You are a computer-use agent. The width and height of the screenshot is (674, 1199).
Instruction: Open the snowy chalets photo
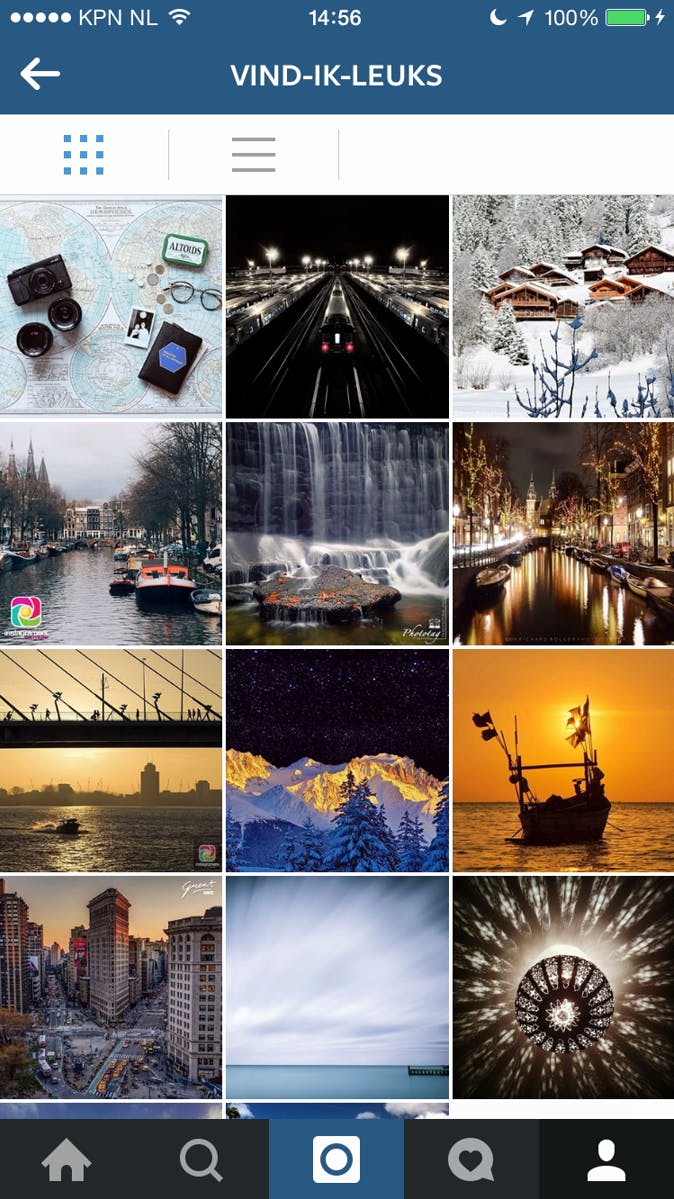tap(563, 305)
